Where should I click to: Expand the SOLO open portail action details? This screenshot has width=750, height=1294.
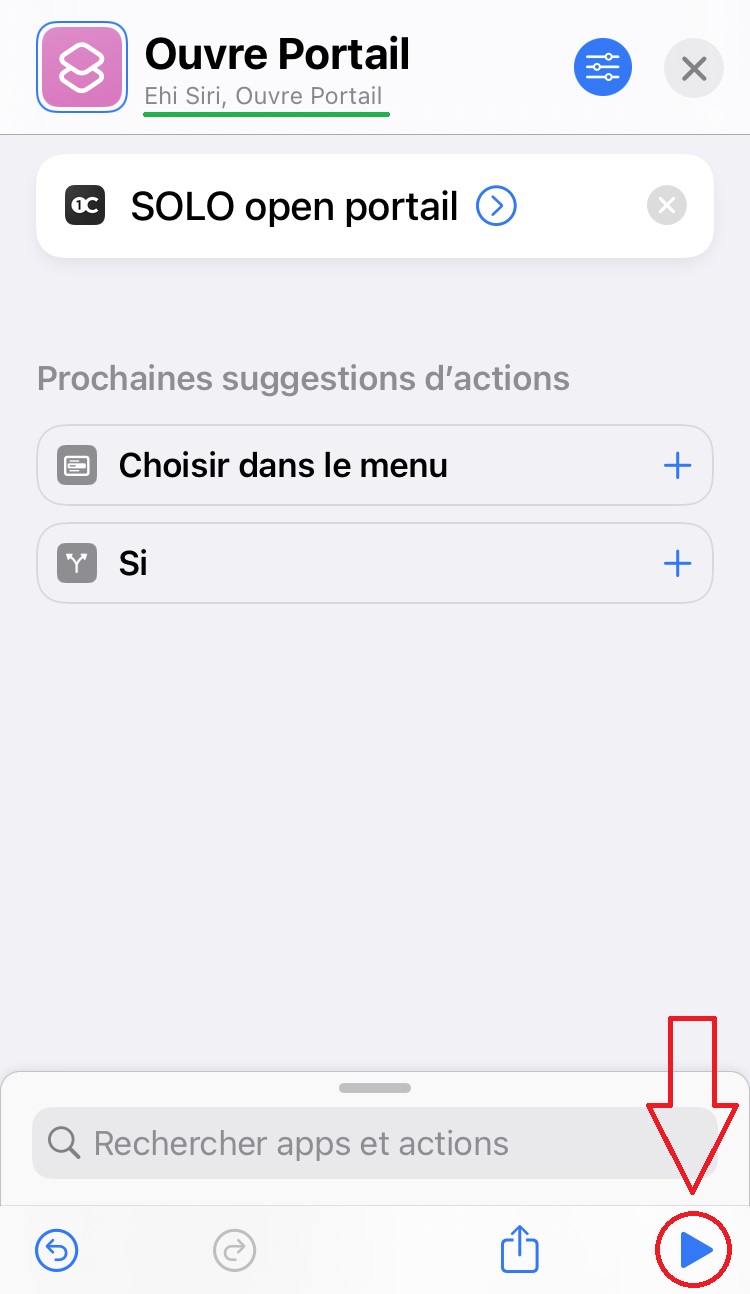(x=496, y=207)
